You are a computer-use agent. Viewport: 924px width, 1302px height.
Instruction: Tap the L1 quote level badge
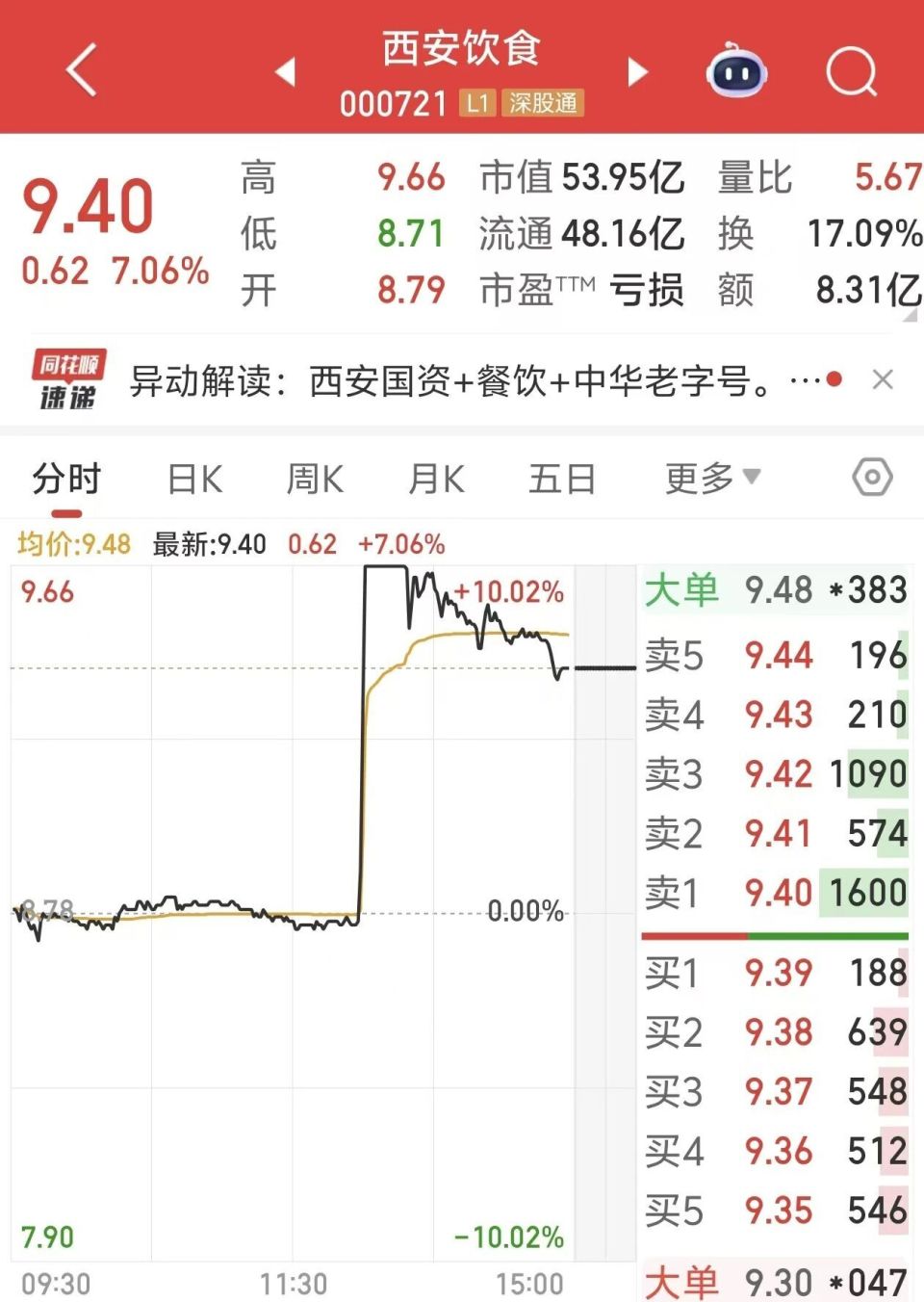click(x=476, y=102)
